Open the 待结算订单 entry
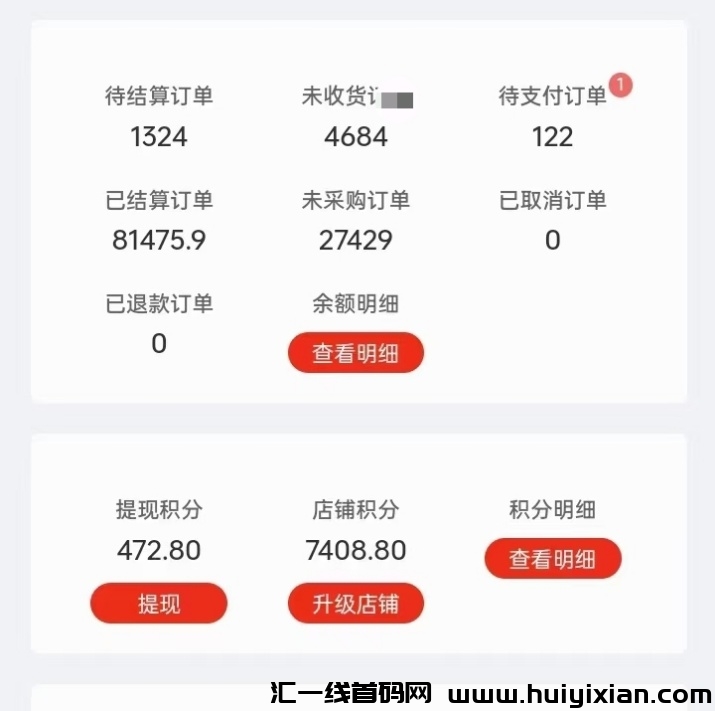Viewport: 715px width, 711px height. pyautogui.click(x=159, y=116)
